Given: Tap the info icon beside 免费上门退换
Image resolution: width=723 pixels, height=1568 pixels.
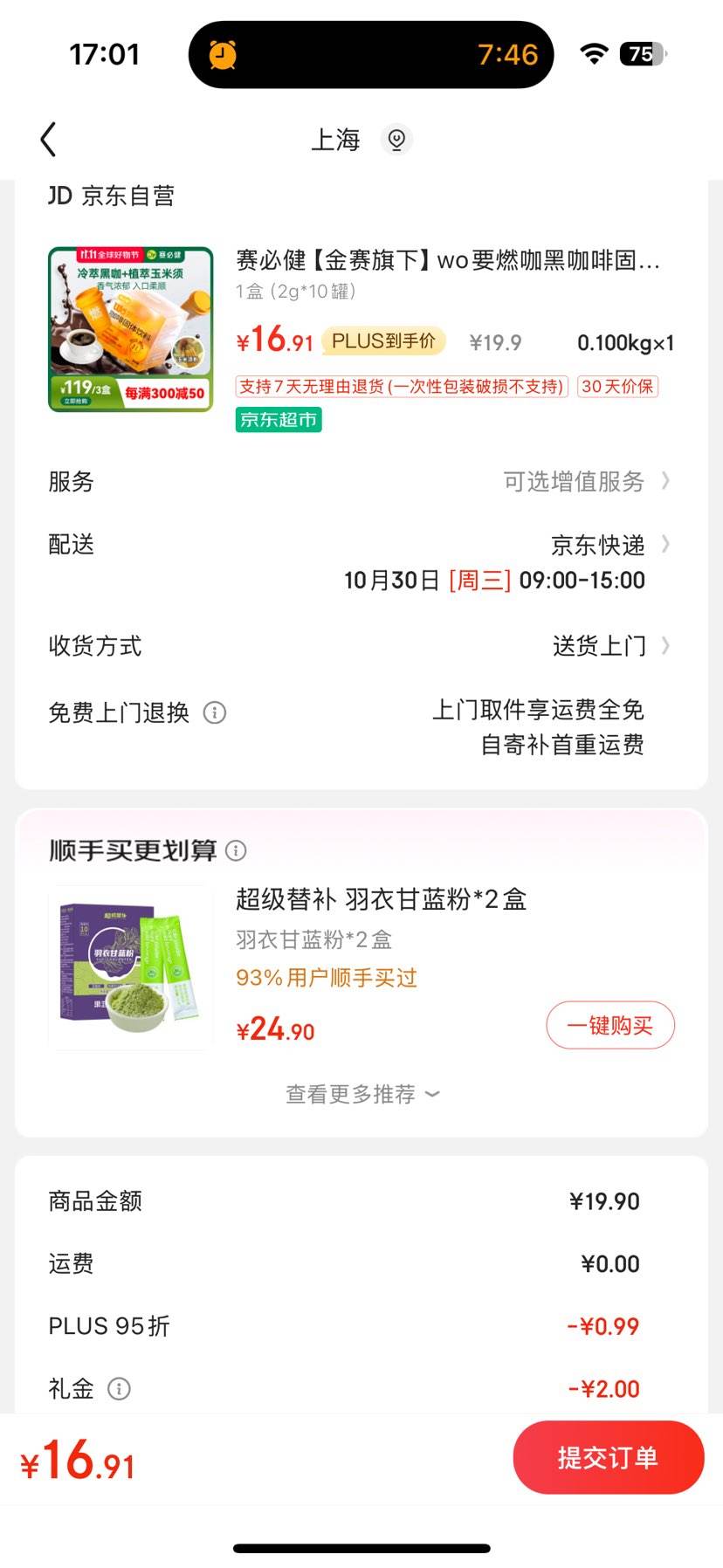Looking at the screenshot, I should point(215,712).
